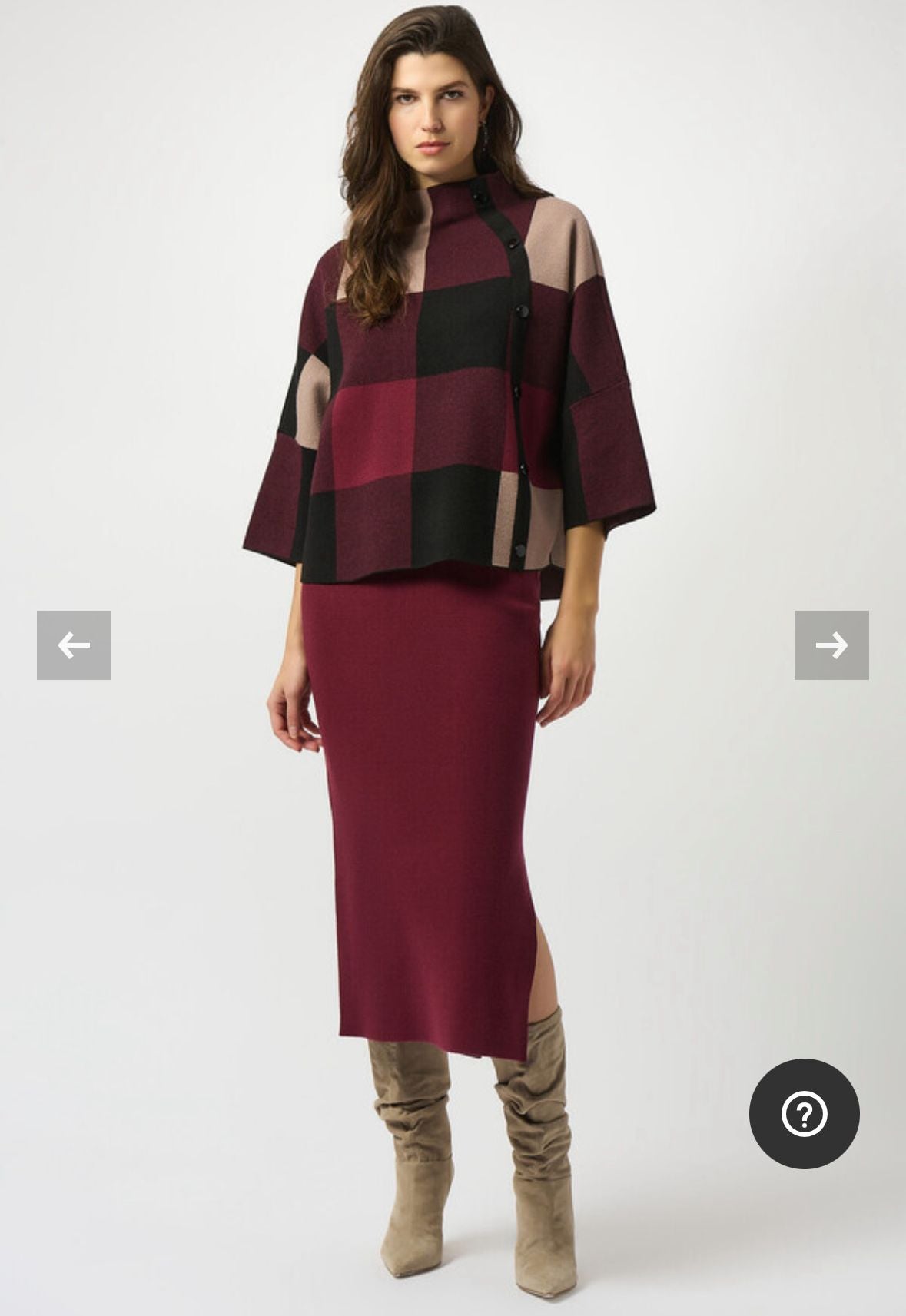Show the next product image
Image resolution: width=906 pixels, height=1316 pixels.
831,645
